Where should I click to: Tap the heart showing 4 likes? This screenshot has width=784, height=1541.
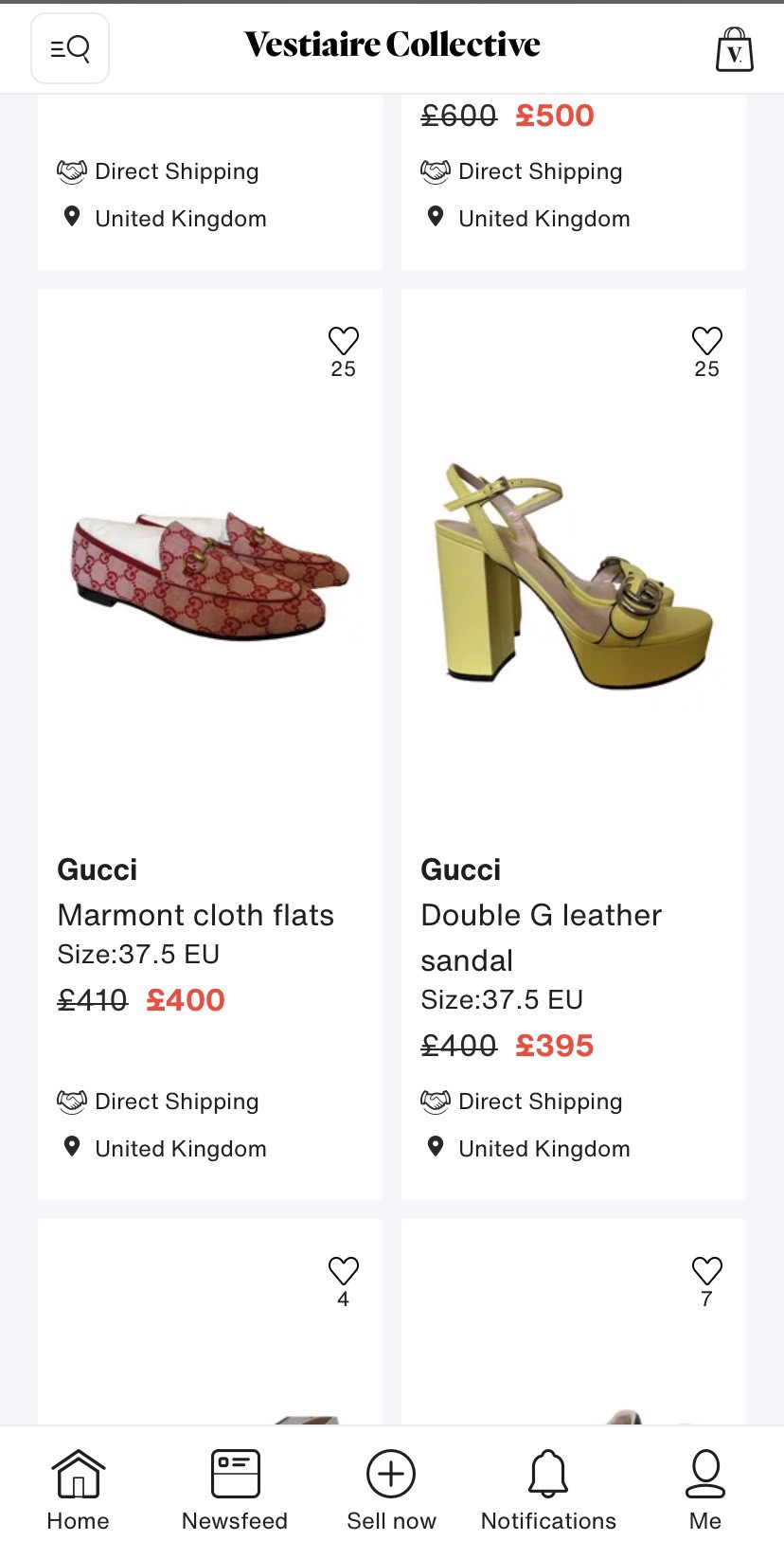pyautogui.click(x=343, y=1269)
